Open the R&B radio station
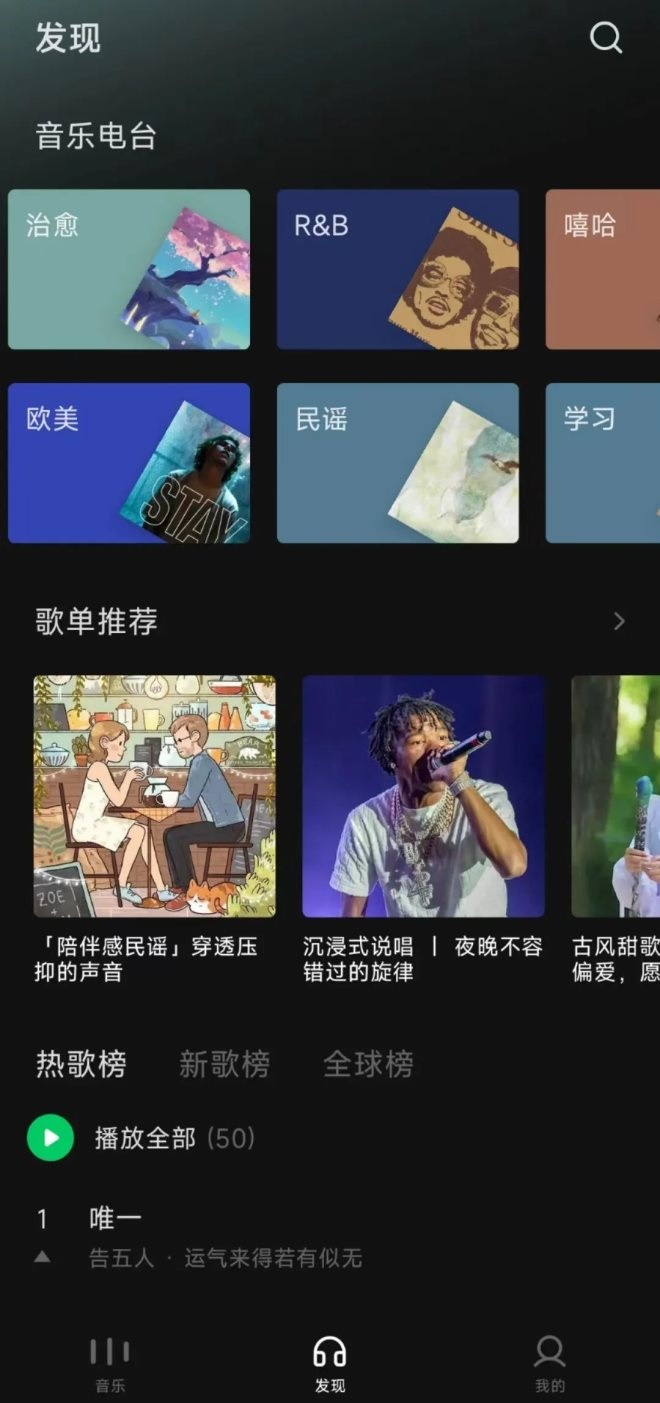Viewport: 660px width, 1403px height. (398, 269)
